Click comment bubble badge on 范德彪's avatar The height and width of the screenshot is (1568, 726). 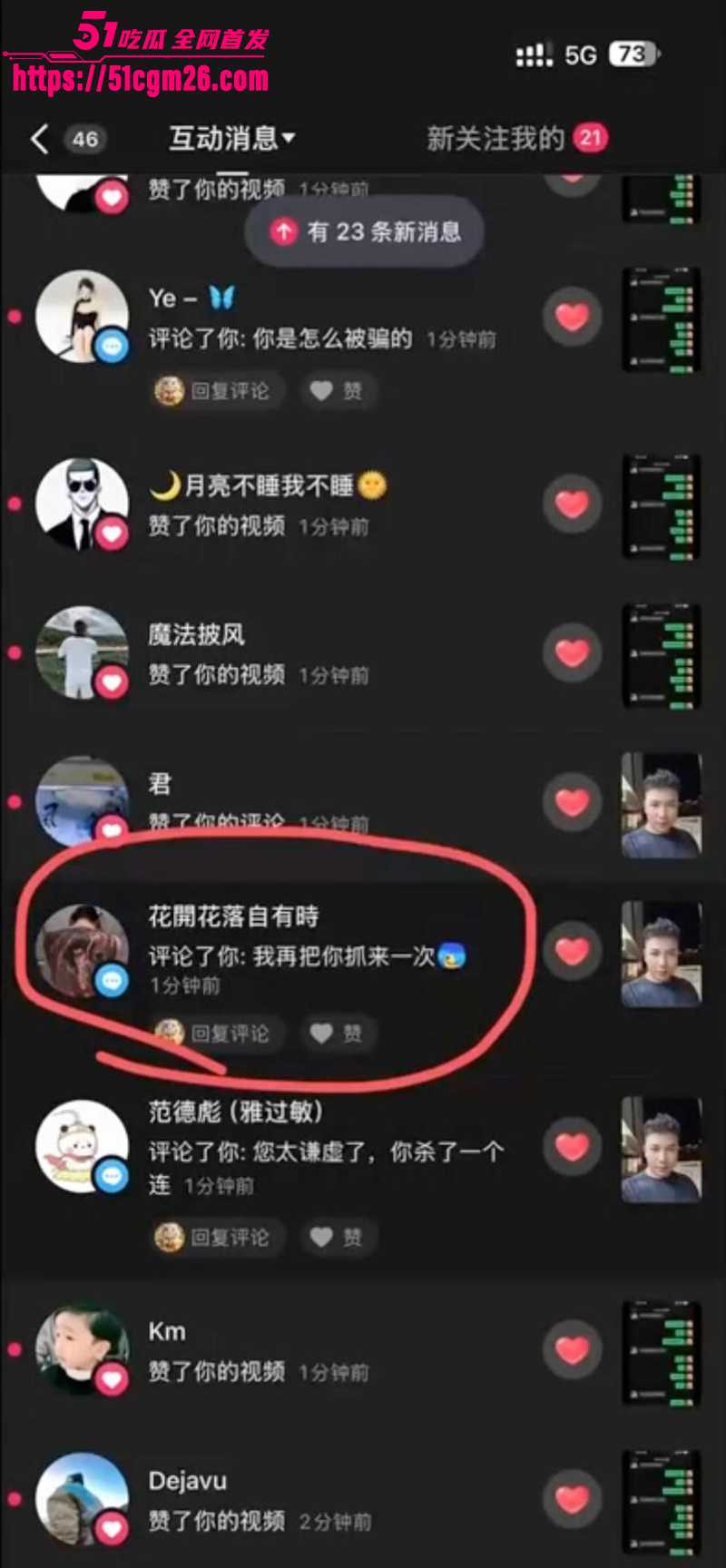pos(111,1177)
